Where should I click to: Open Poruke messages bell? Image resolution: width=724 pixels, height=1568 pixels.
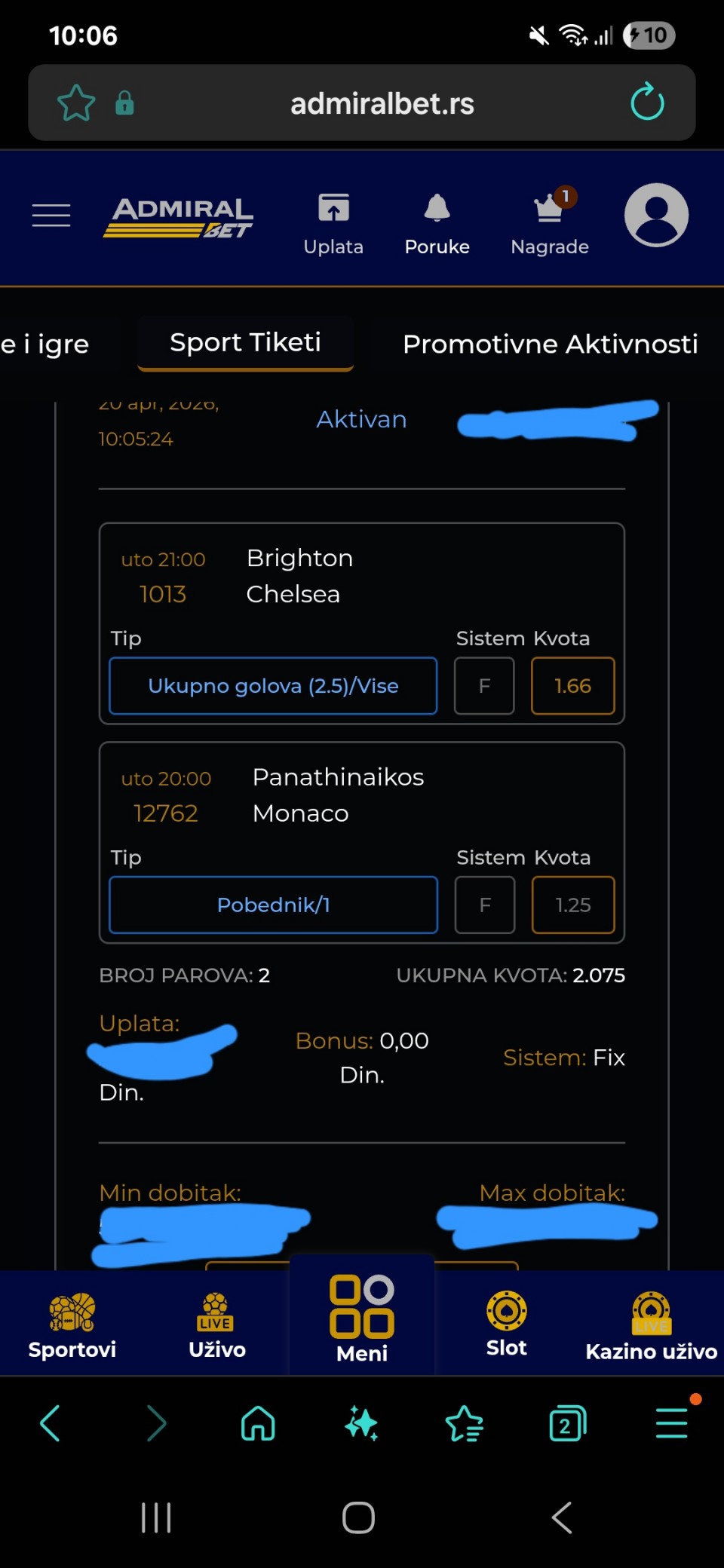coord(437,222)
